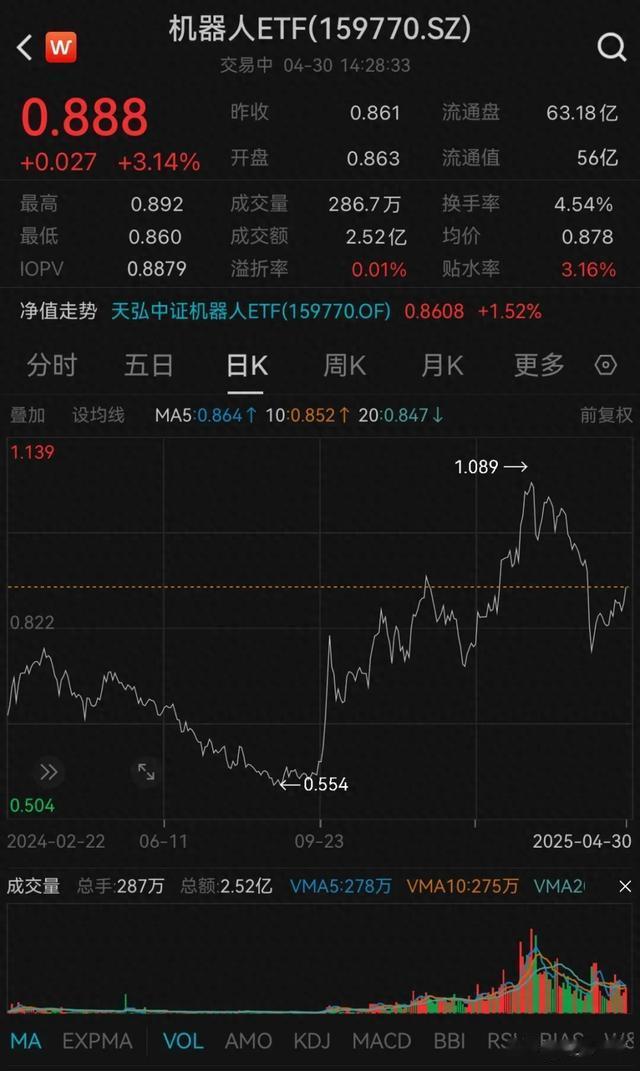Select the AMO indicator
The height and width of the screenshot is (1071, 640).
[x=248, y=1041]
